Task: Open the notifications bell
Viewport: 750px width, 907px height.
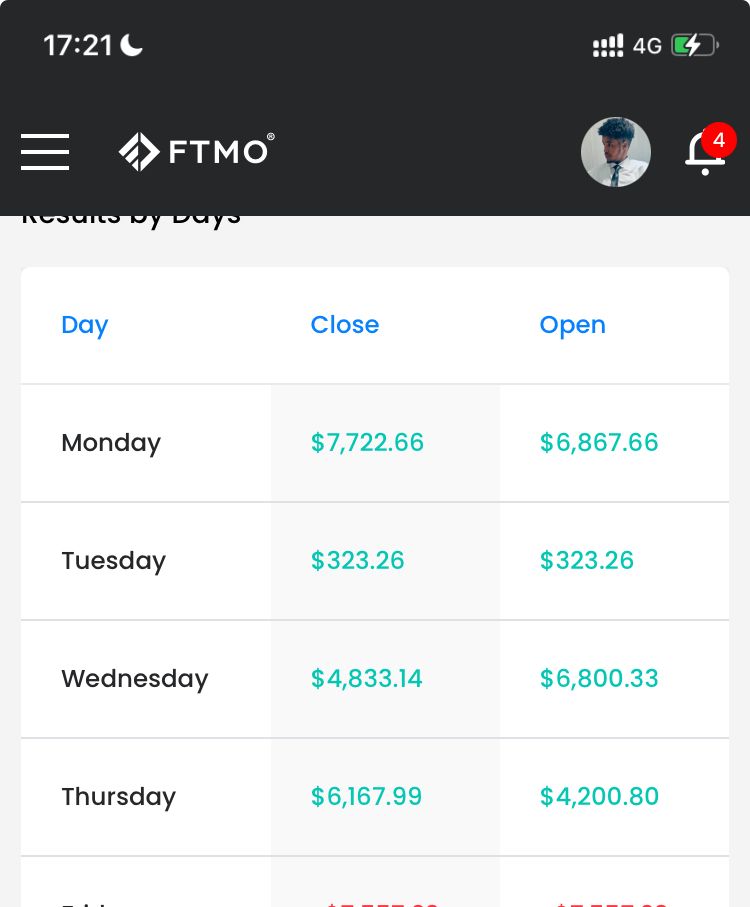Action: pyautogui.click(x=706, y=153)
